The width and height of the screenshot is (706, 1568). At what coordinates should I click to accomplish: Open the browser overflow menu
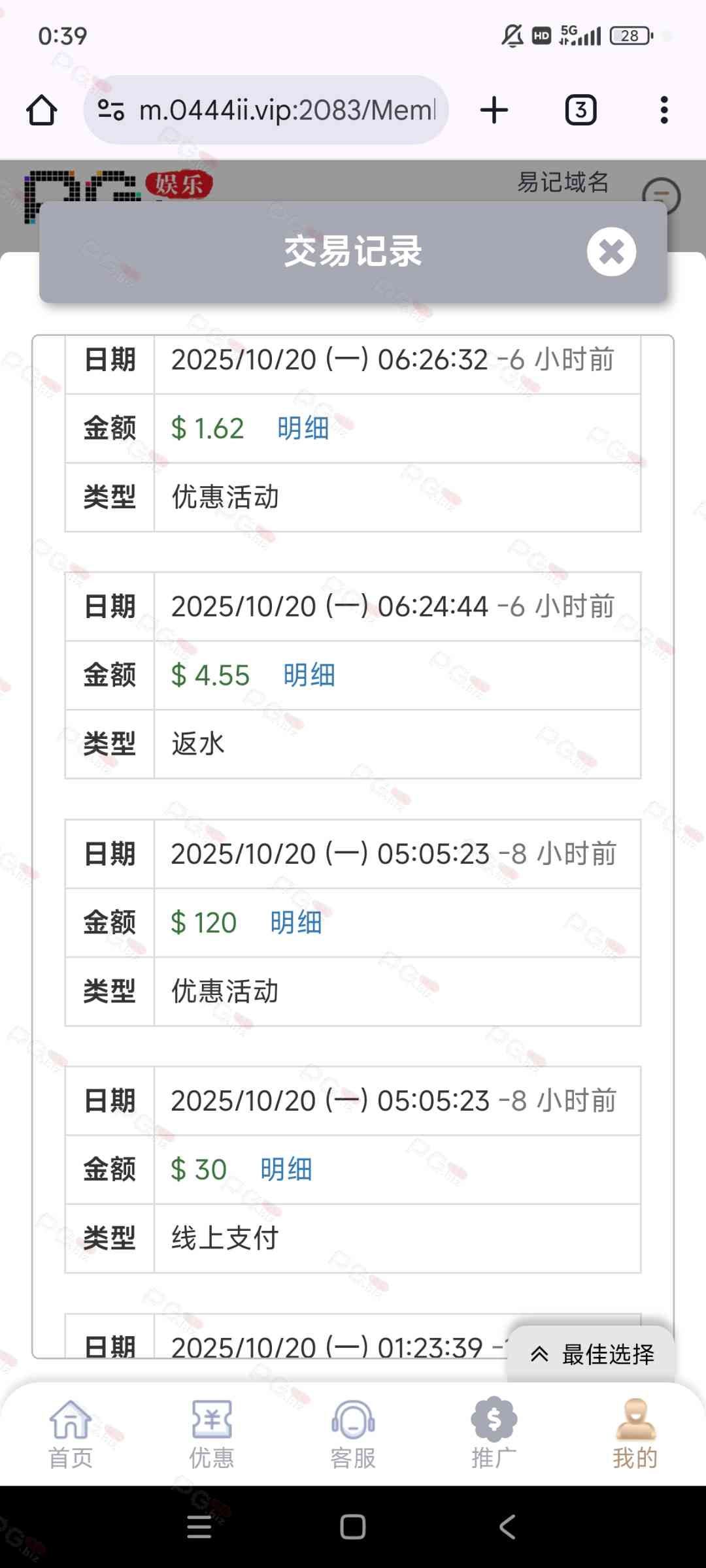(664, 110)
